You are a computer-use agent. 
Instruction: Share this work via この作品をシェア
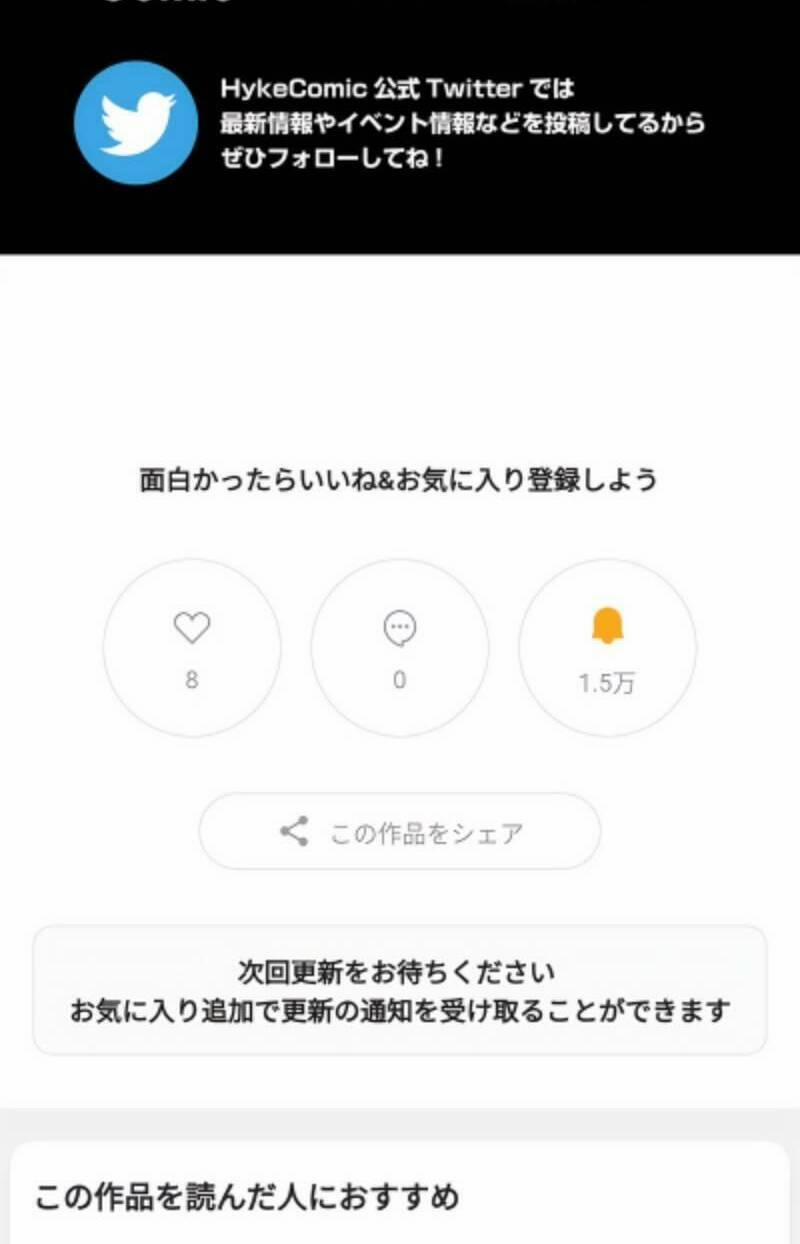pos(400,832)
